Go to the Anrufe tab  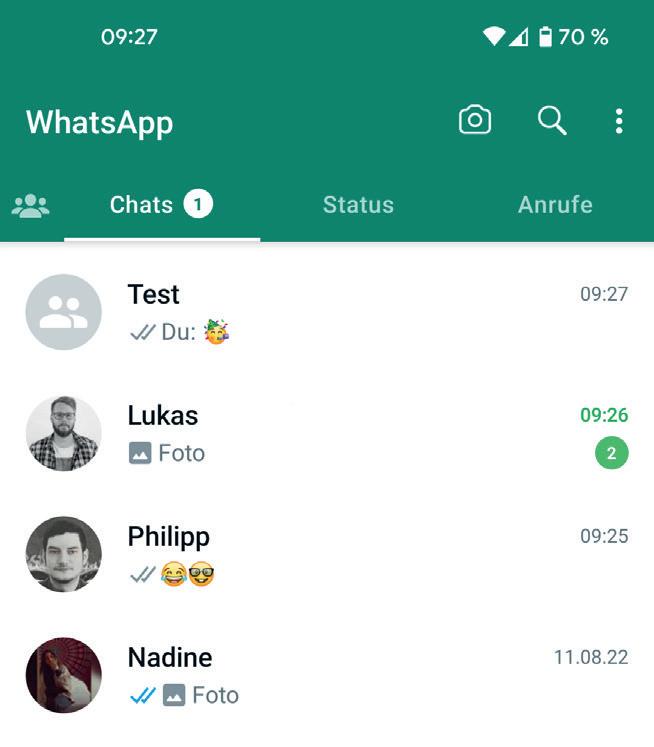[x=555, y=205]
